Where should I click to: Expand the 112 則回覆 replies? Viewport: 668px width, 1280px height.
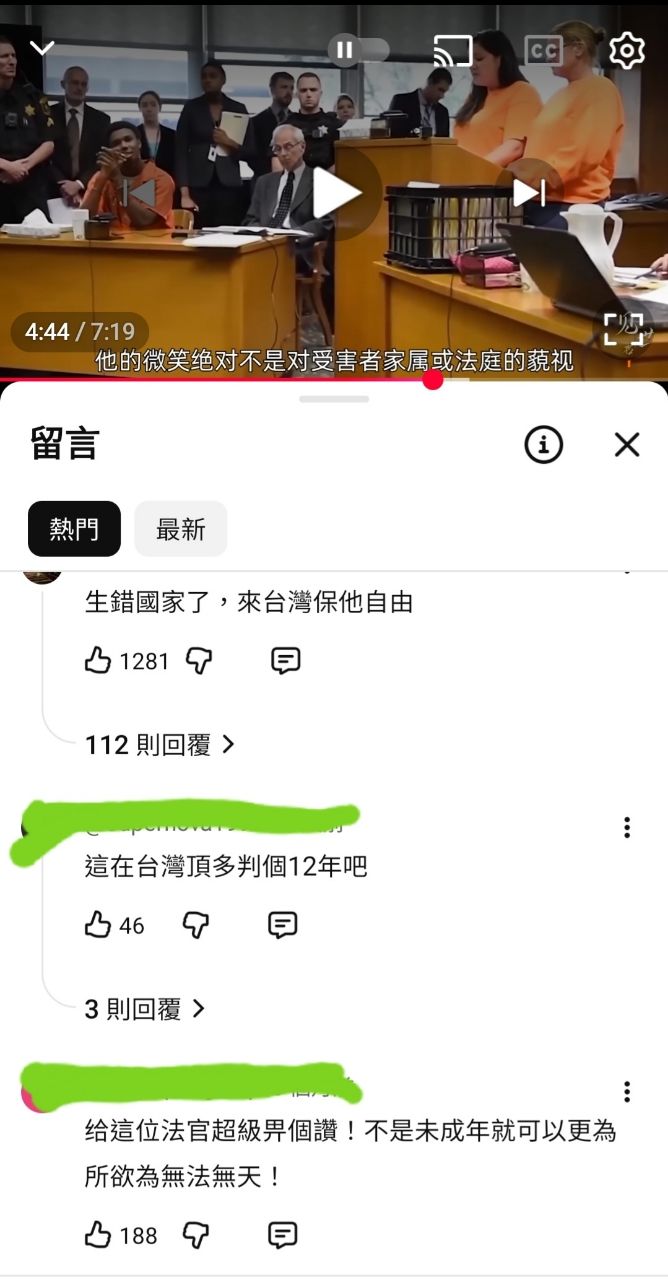coord(160,744)
